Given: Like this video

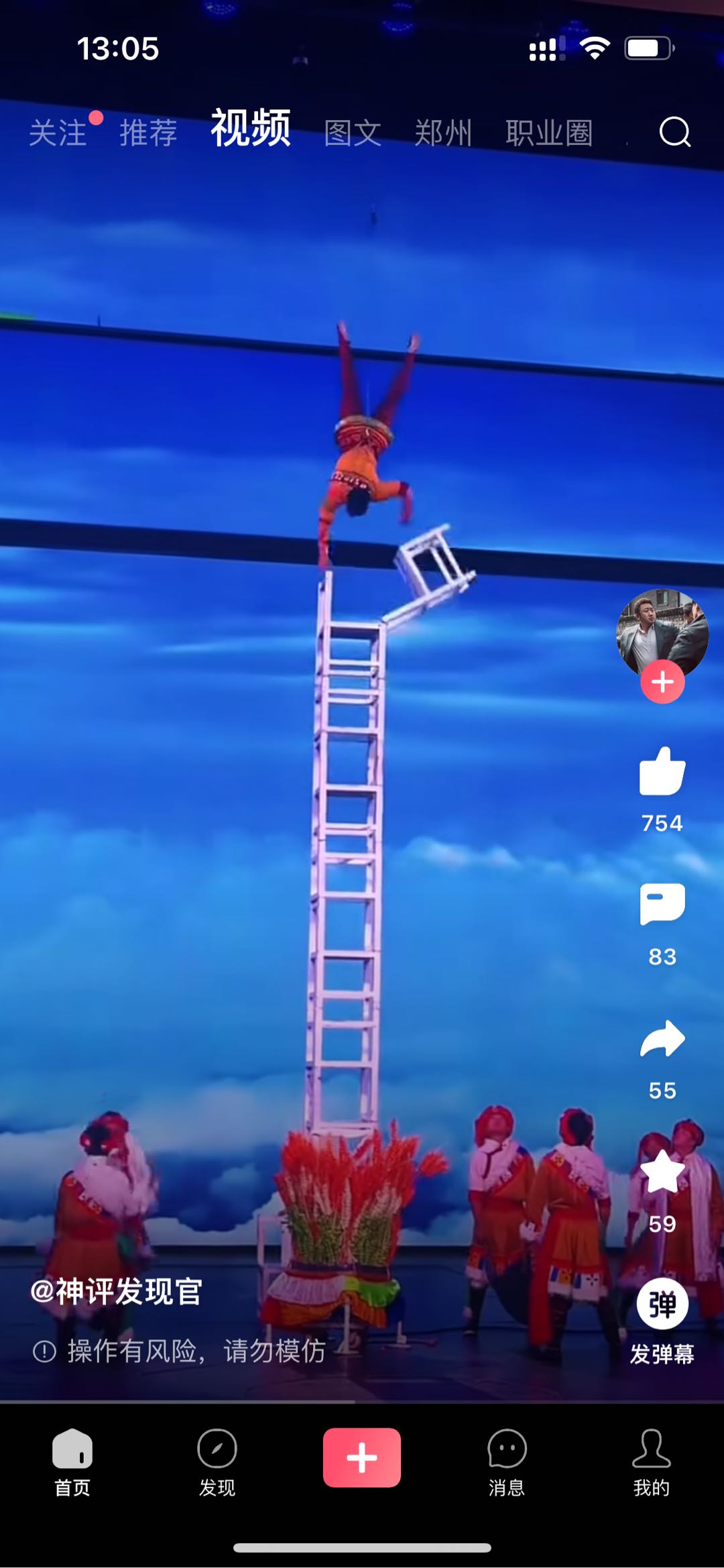Looking at the screenshot, I should [662, 772].
